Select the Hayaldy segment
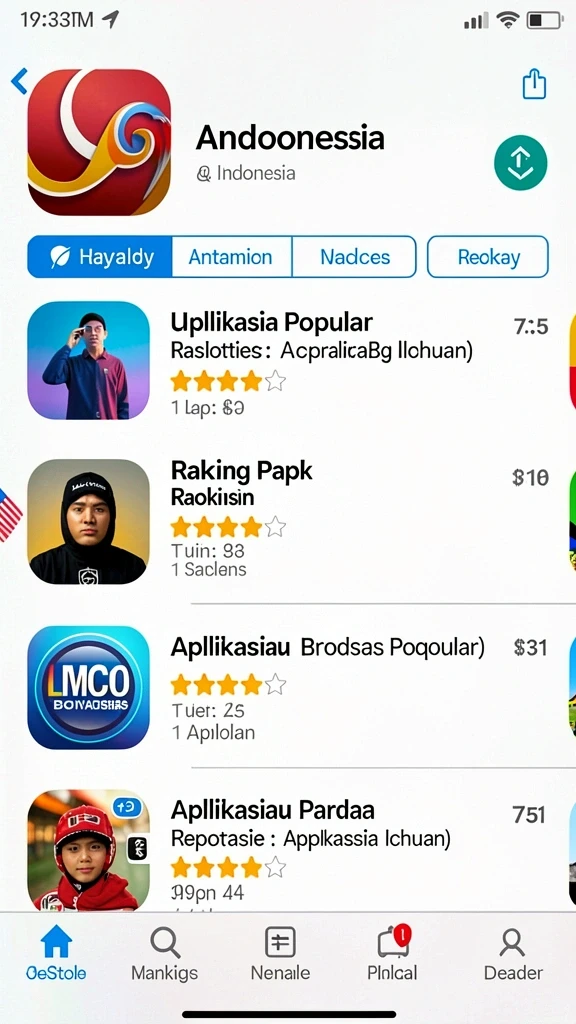 point(100,257)
